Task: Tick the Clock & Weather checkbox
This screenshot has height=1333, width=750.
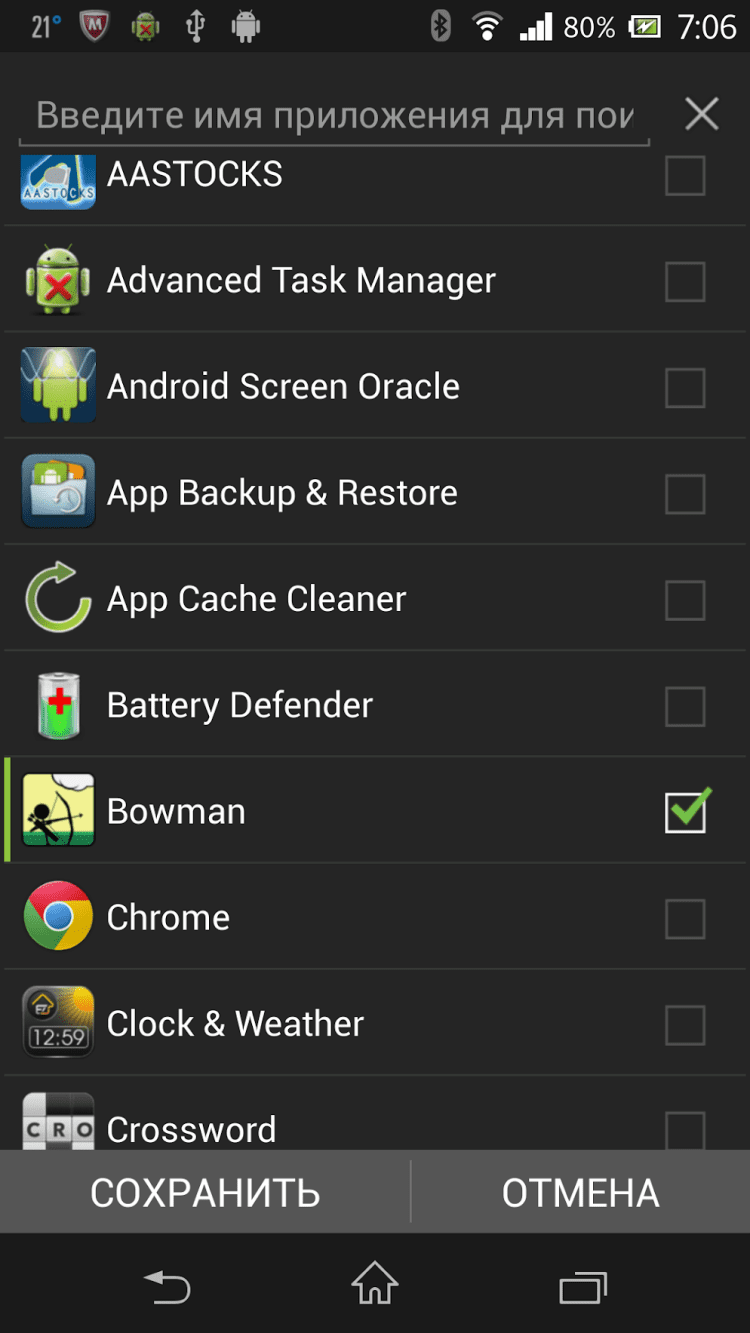Action: 685,1024
